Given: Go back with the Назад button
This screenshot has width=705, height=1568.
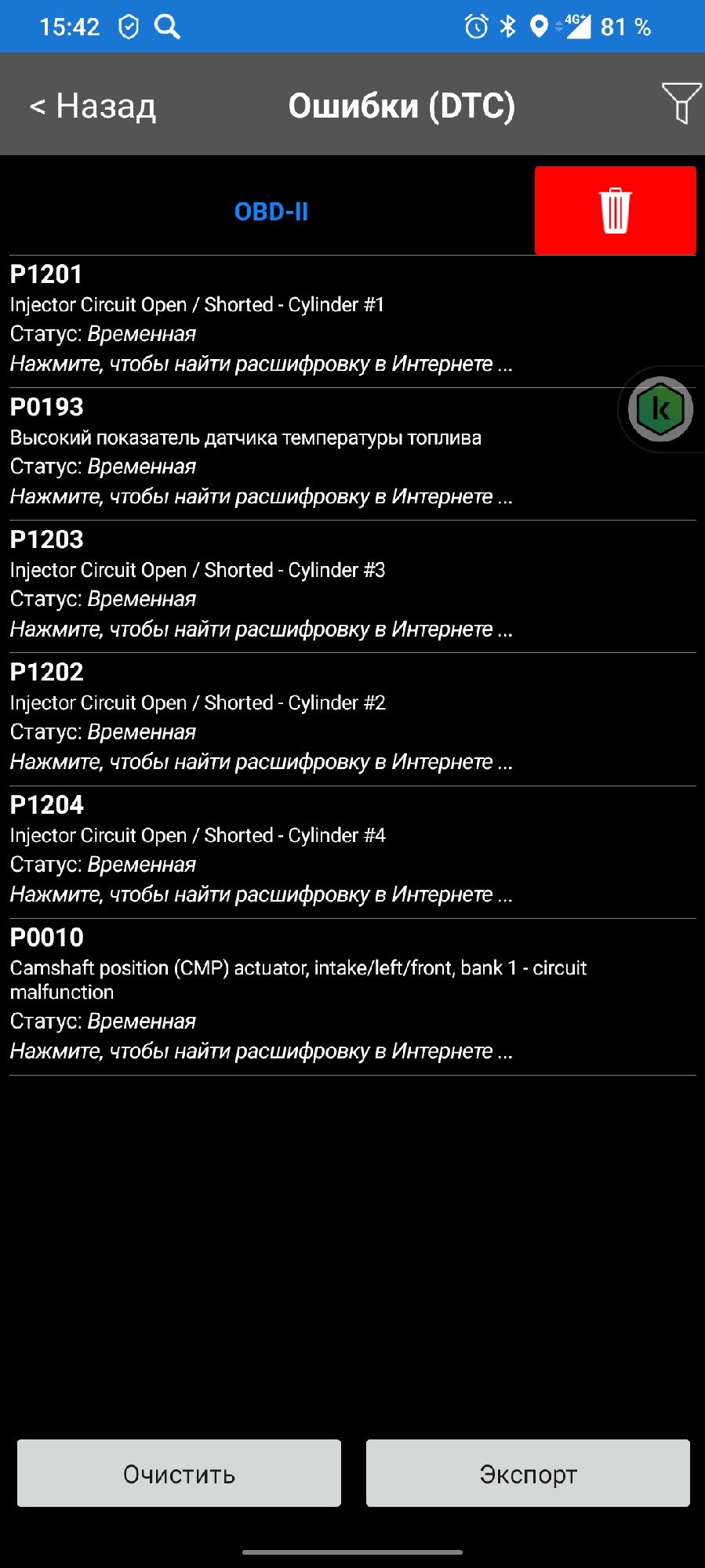Looking at the screenshot, I should 93,105.
